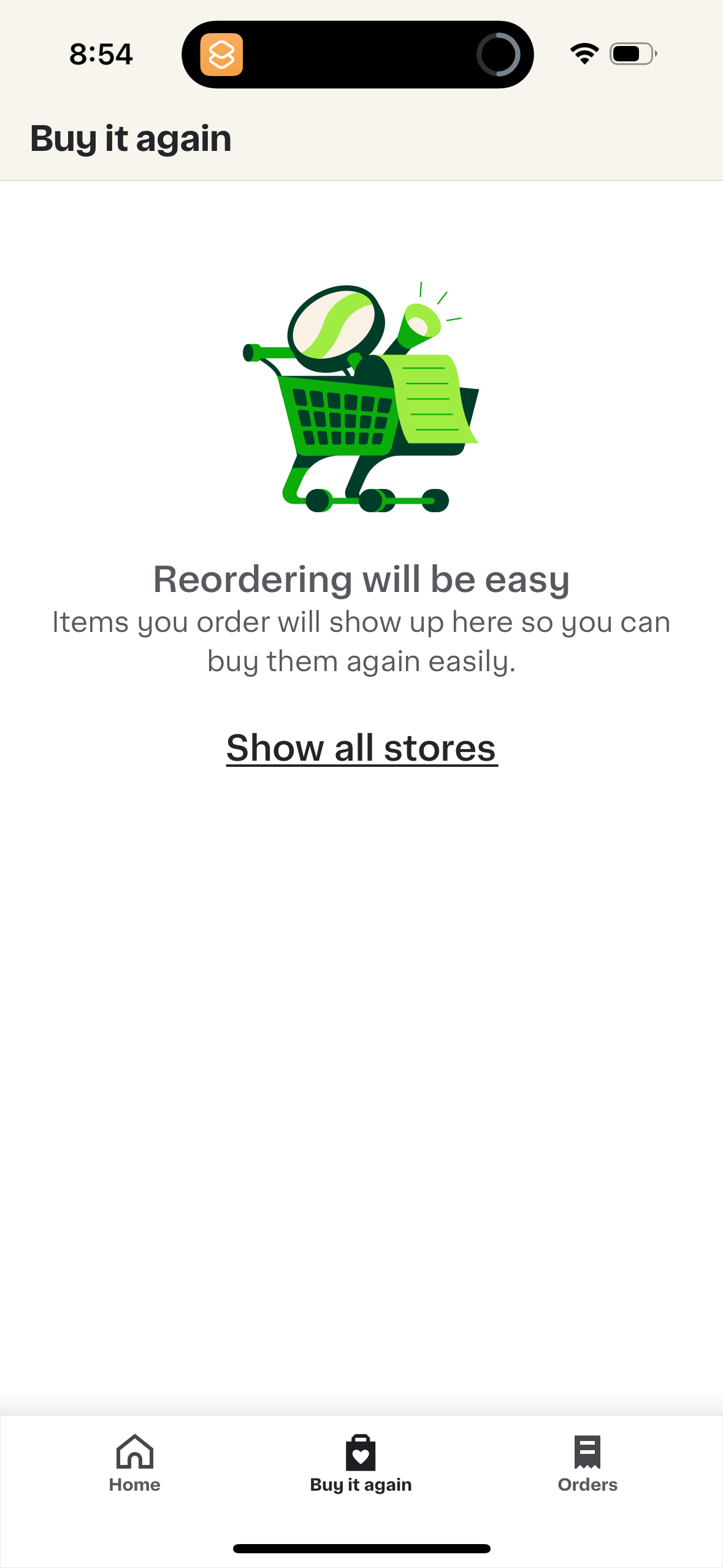Open Show all stores
Viewport: 723px width, 1568px height.
point(361,748)
